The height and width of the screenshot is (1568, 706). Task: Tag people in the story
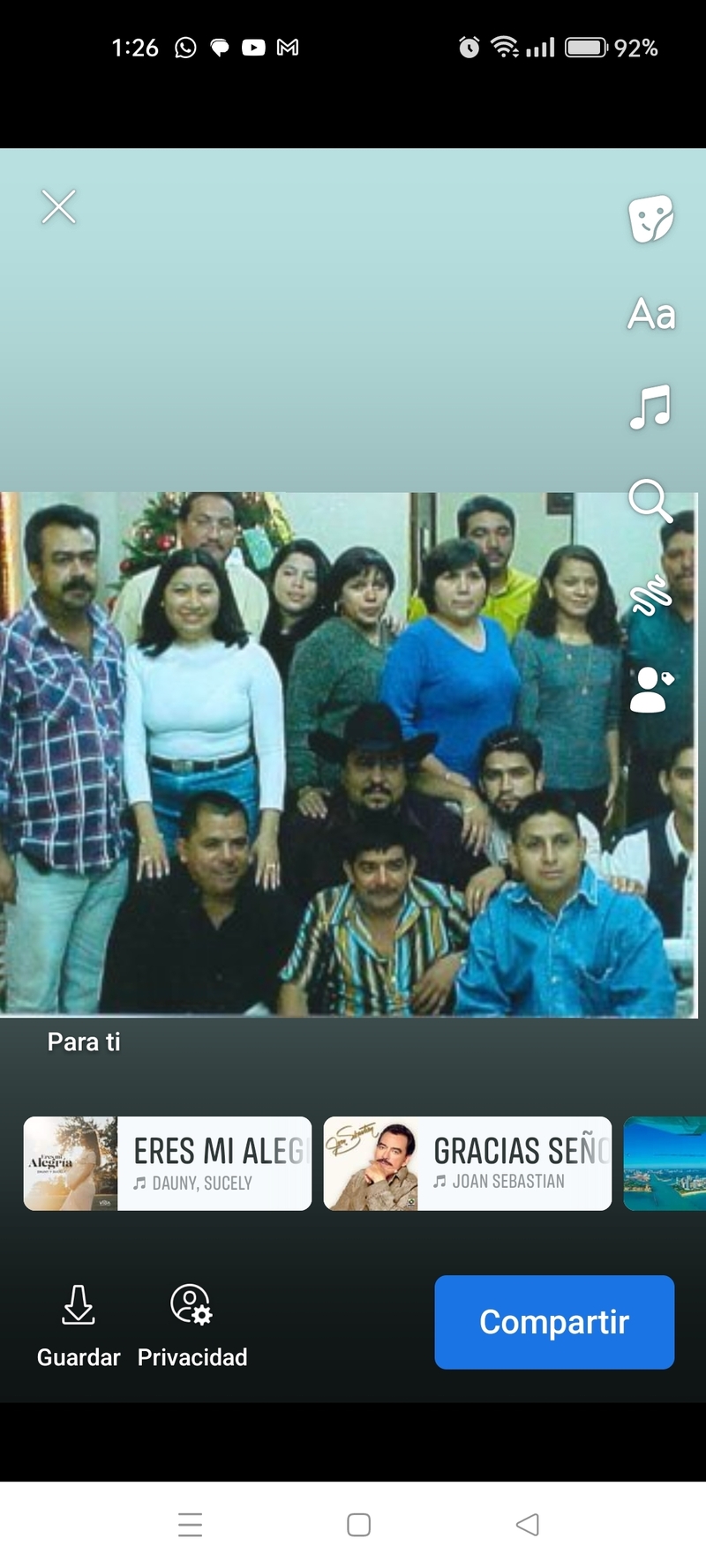pyautogui.click(x=651, y=689)
